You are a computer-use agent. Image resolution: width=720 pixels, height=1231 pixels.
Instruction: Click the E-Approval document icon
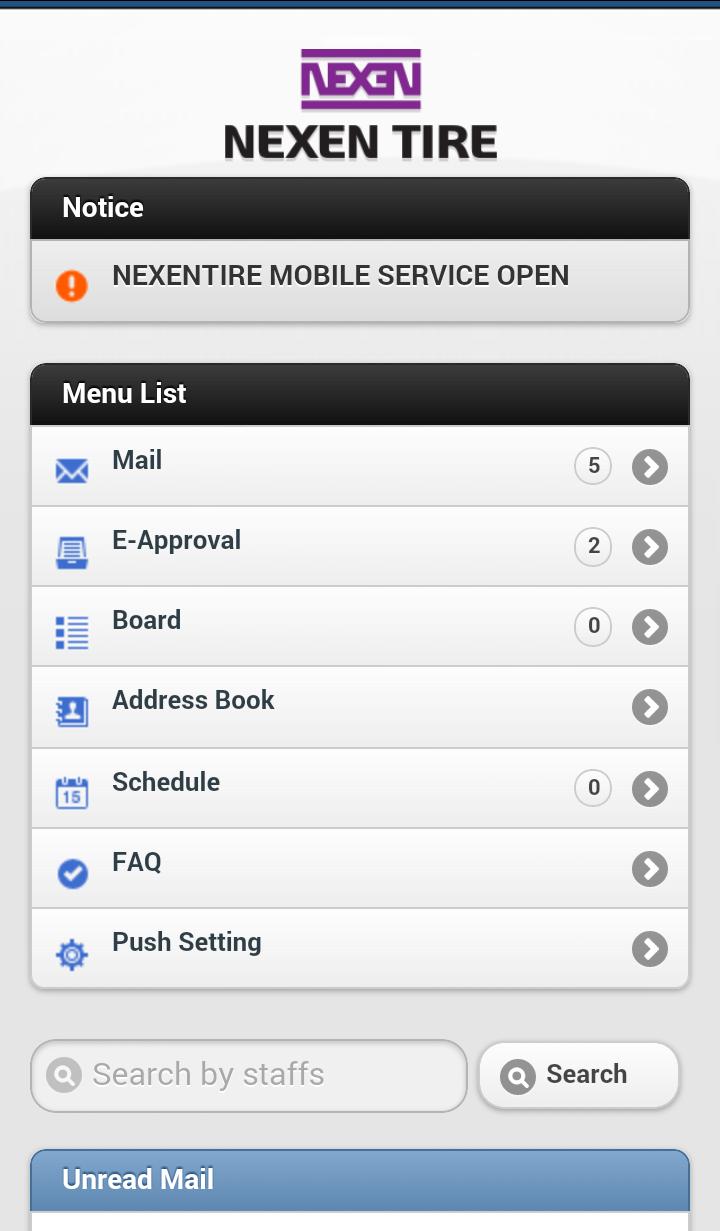tap(72, 546)
